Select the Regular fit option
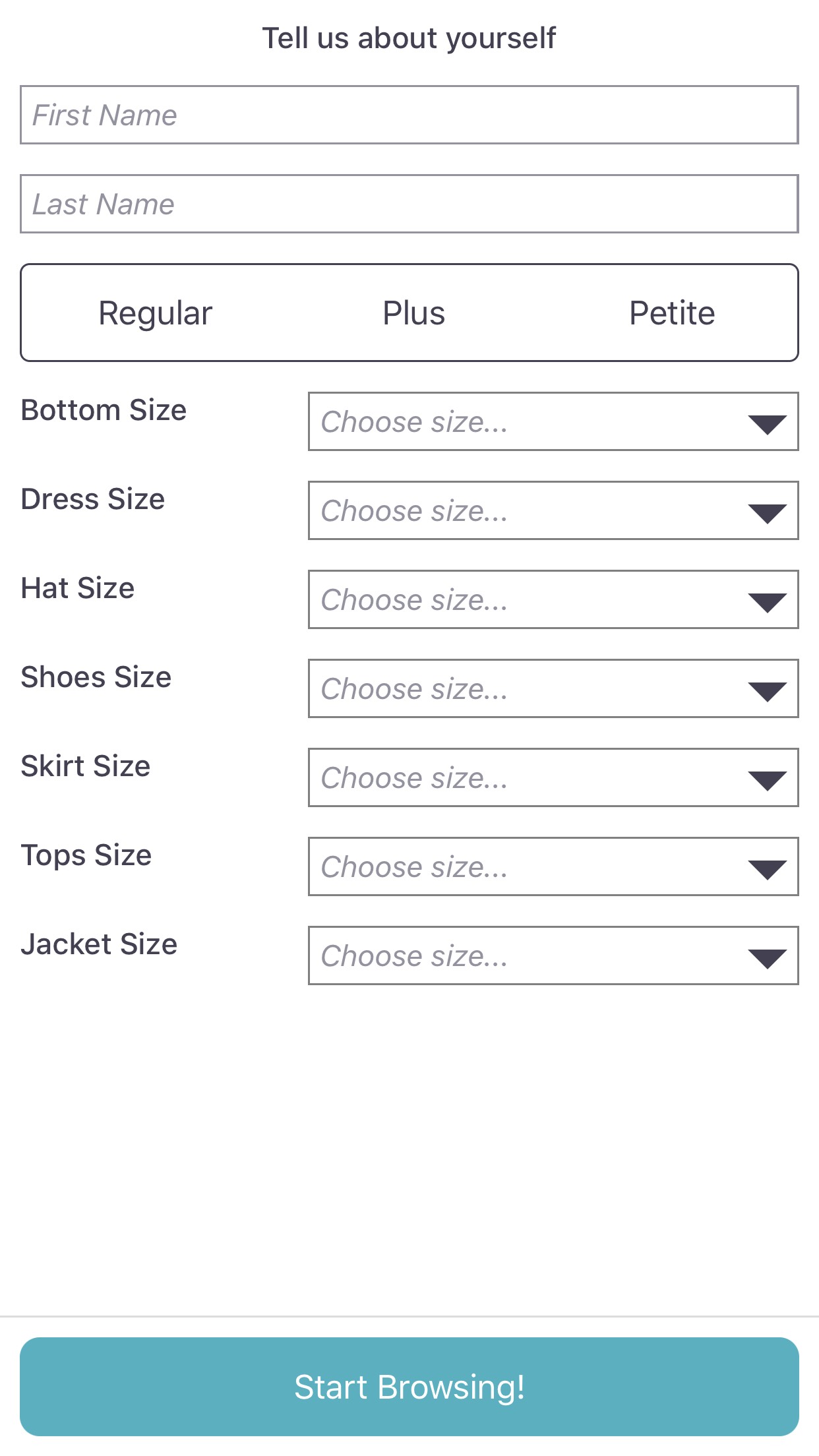 click(x=154, y=312)
